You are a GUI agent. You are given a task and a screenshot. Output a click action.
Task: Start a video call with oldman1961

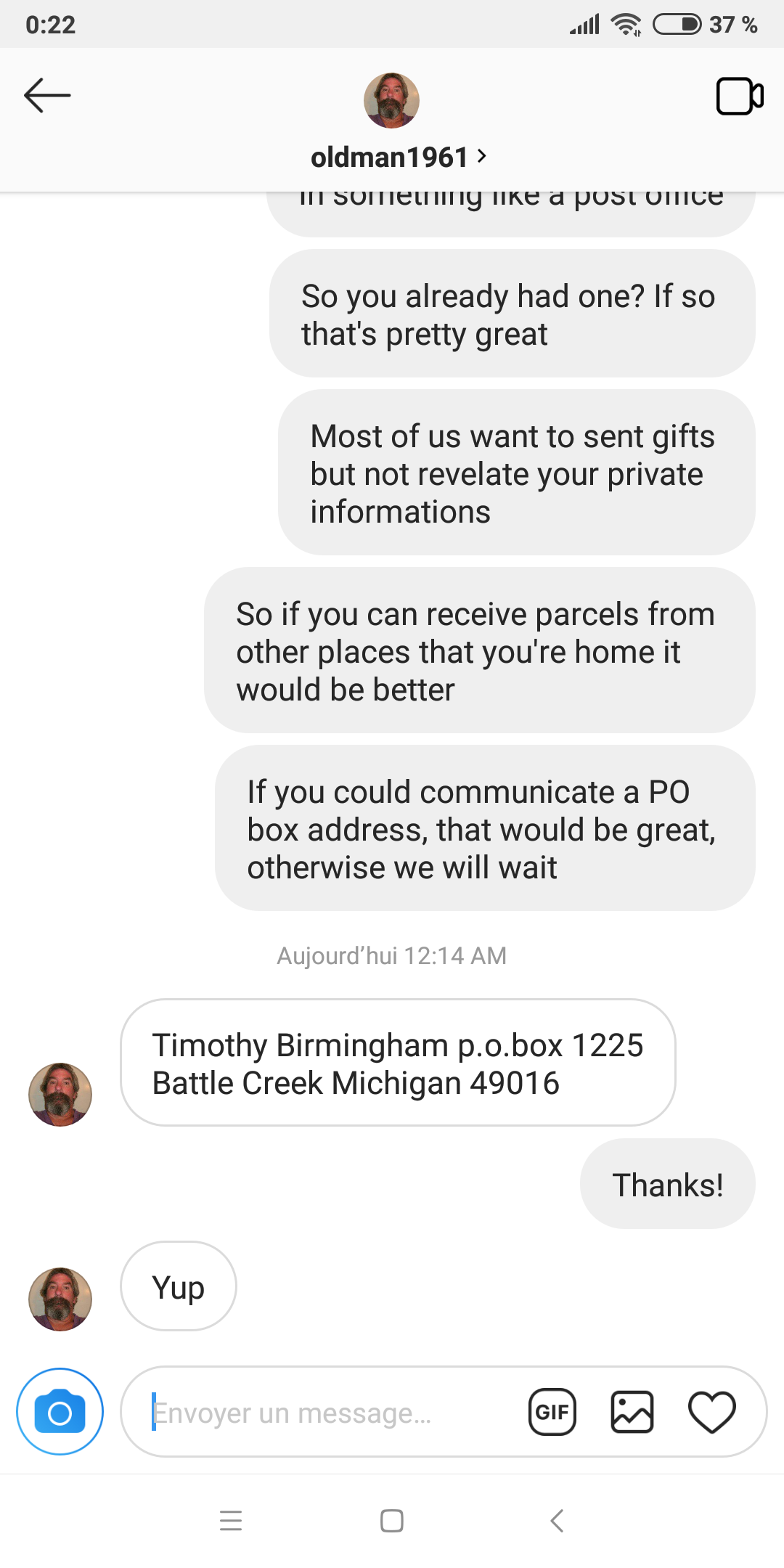[x=740, y=97]
